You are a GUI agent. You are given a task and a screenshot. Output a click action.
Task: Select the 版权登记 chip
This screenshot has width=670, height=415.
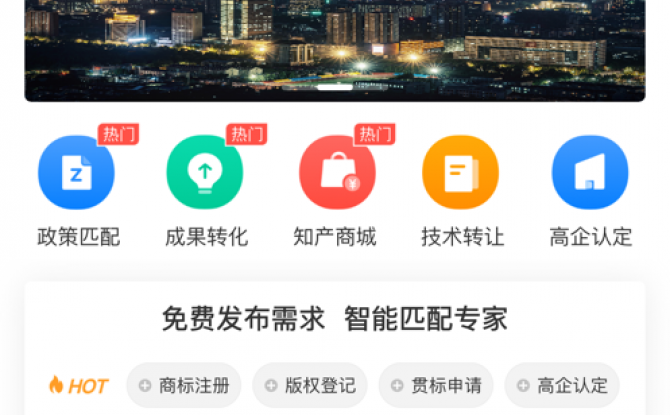pyautogui.click(x=310, y=385)
